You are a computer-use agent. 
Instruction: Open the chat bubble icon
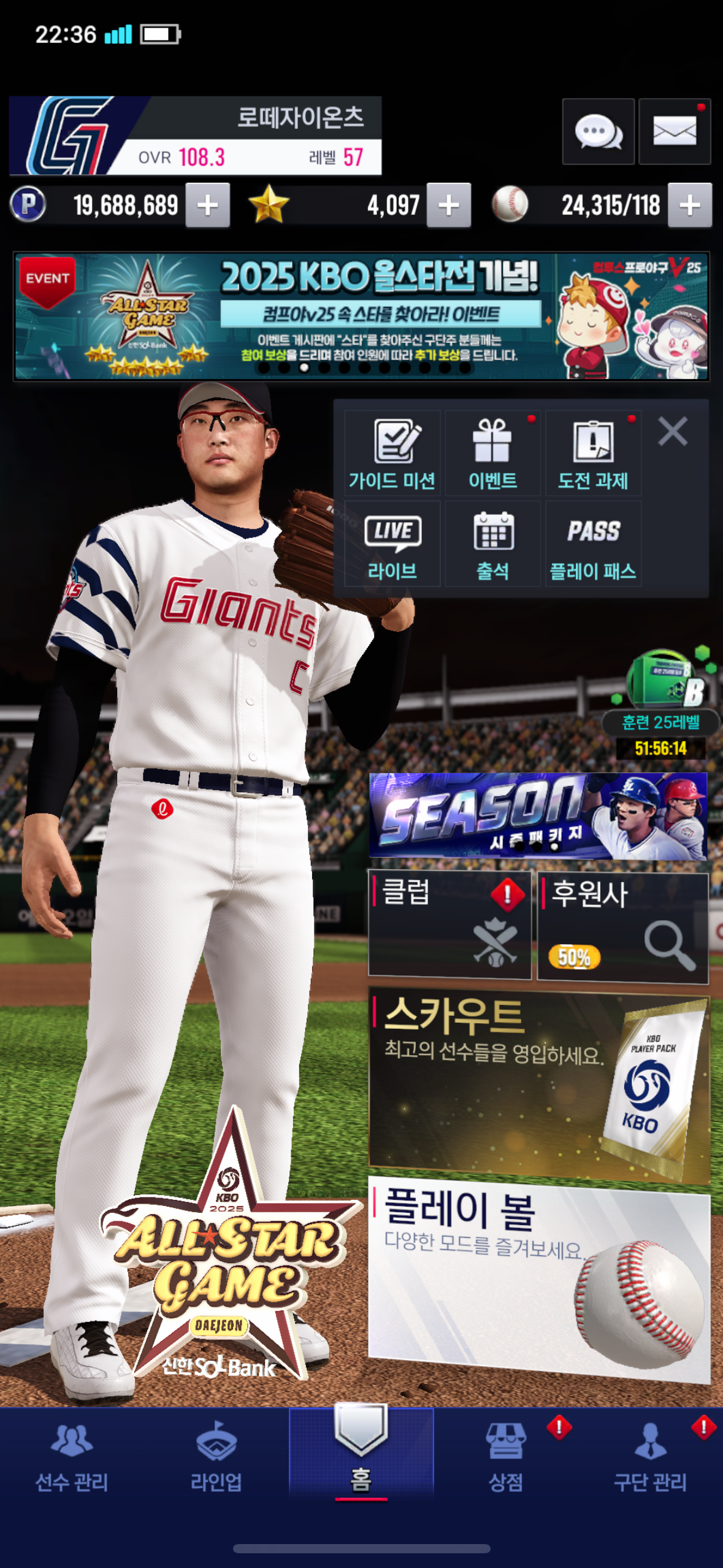pos(598,131)
